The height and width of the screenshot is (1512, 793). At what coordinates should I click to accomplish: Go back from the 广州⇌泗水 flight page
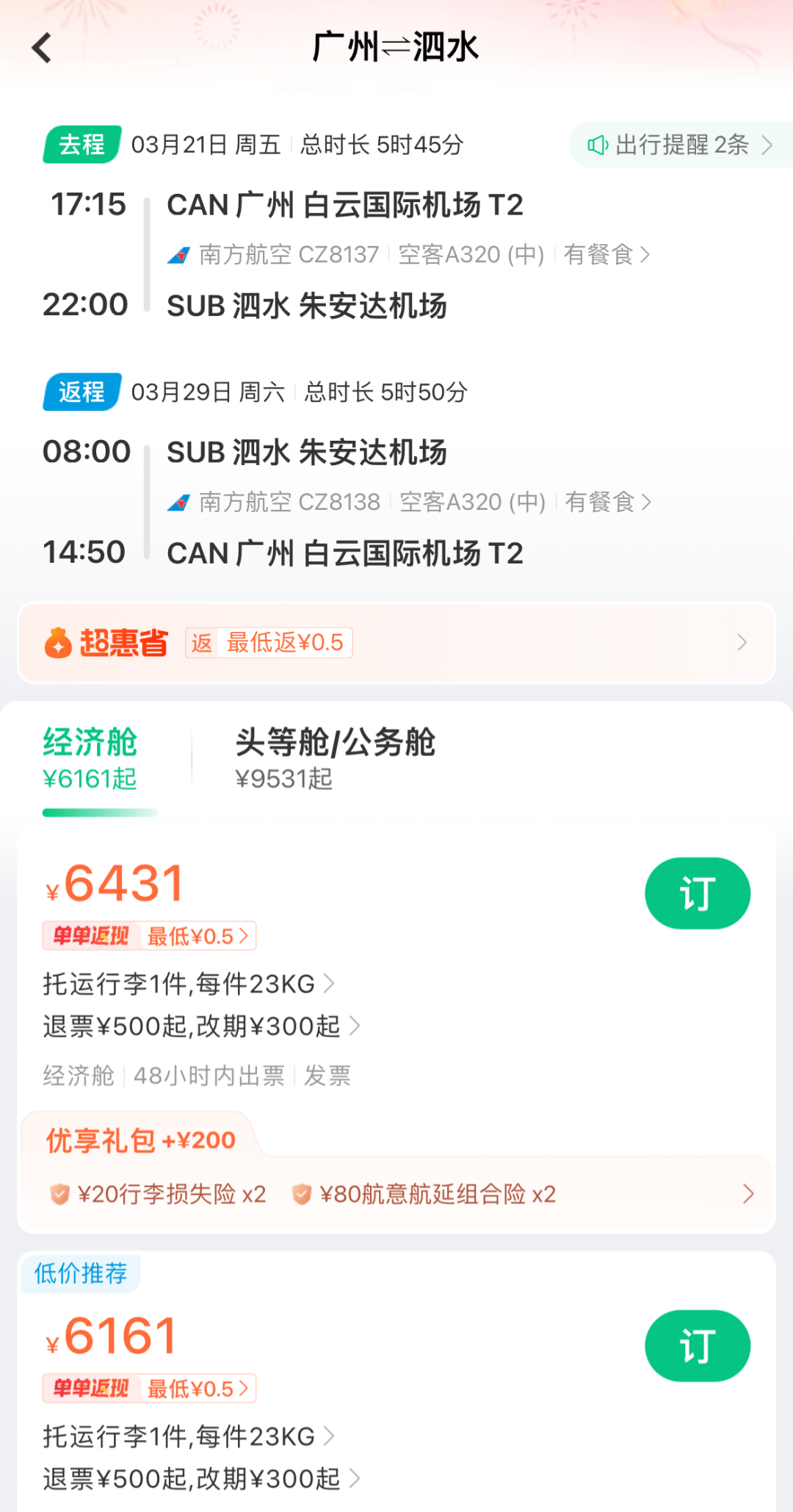pyautogui.click(x=42, y=48)
